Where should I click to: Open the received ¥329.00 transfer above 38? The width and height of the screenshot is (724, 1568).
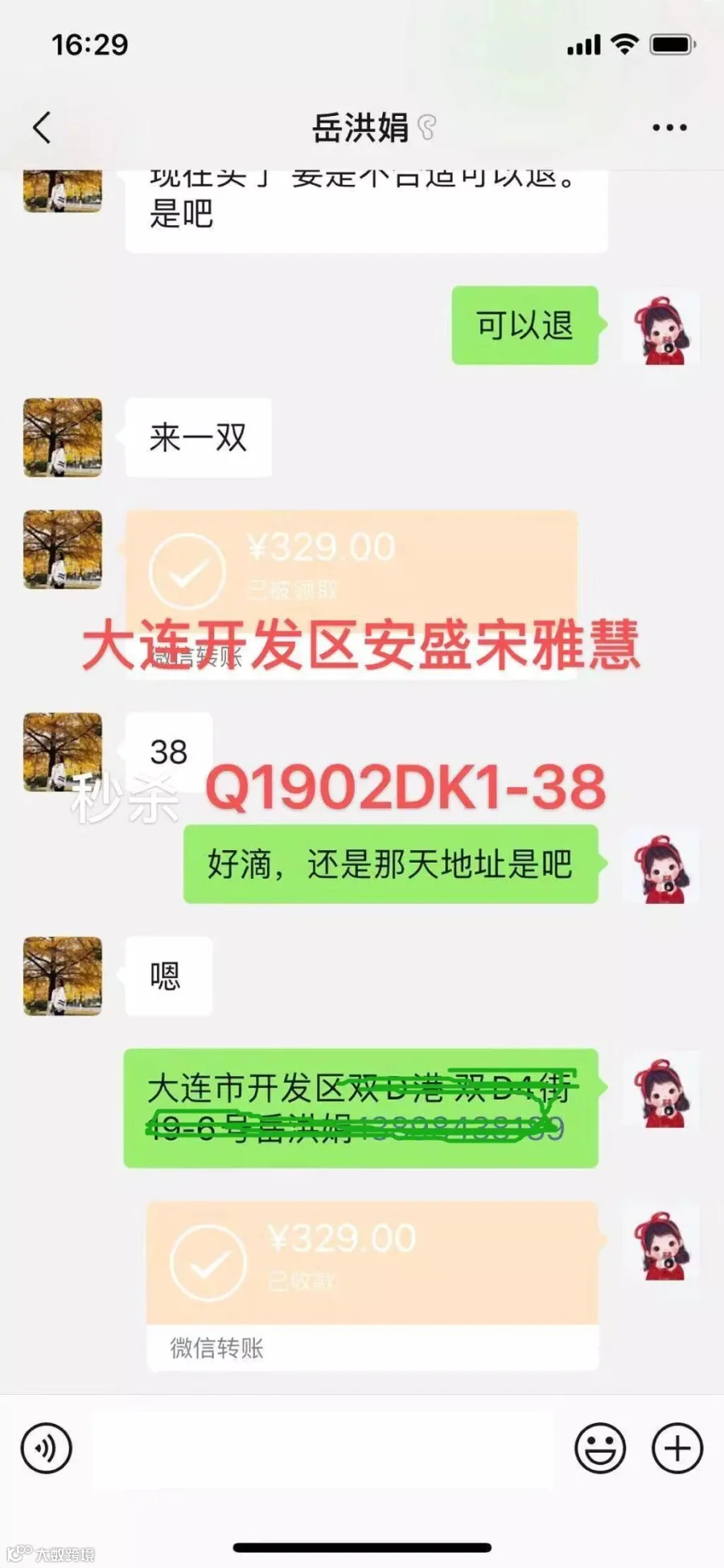point(352,595)
